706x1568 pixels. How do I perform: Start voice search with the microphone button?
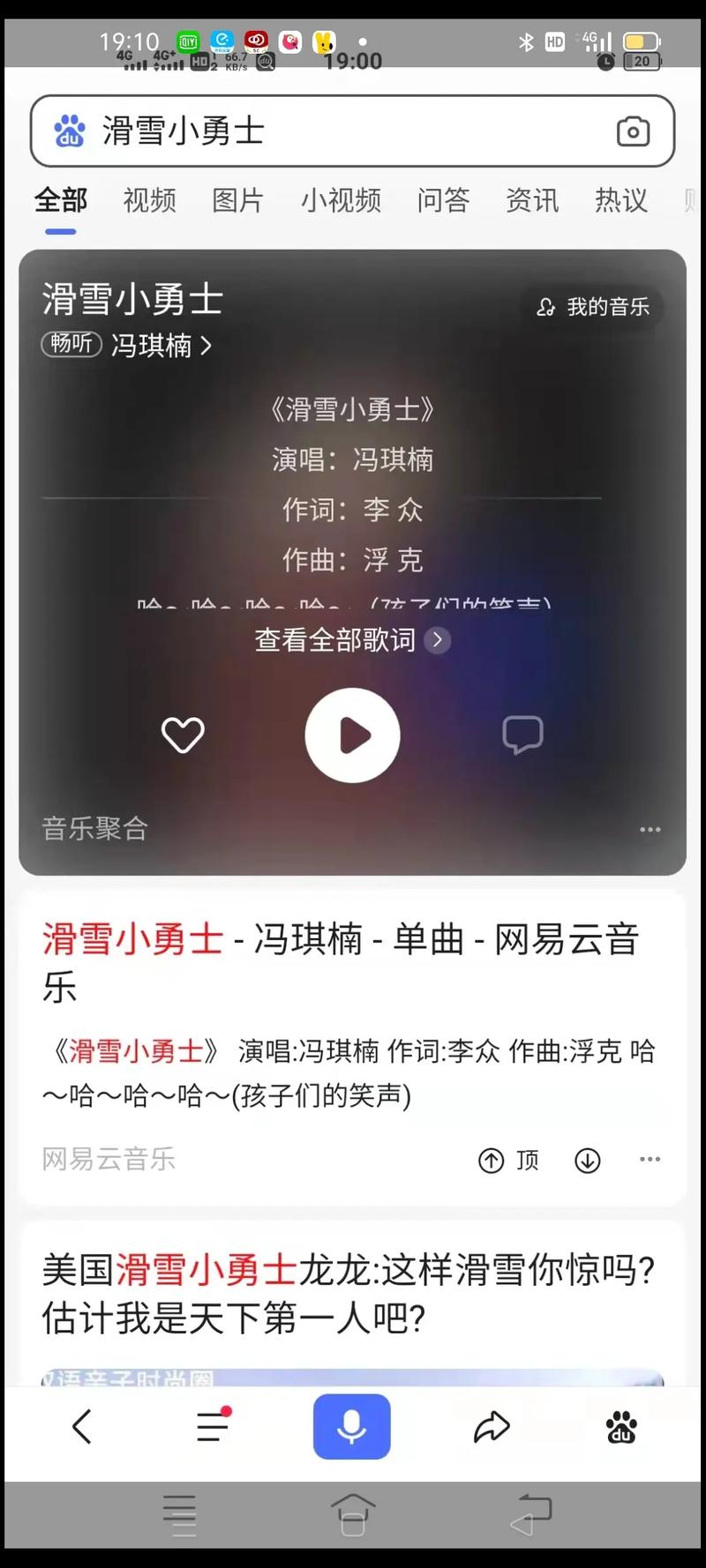click(x=351, y=1426)
